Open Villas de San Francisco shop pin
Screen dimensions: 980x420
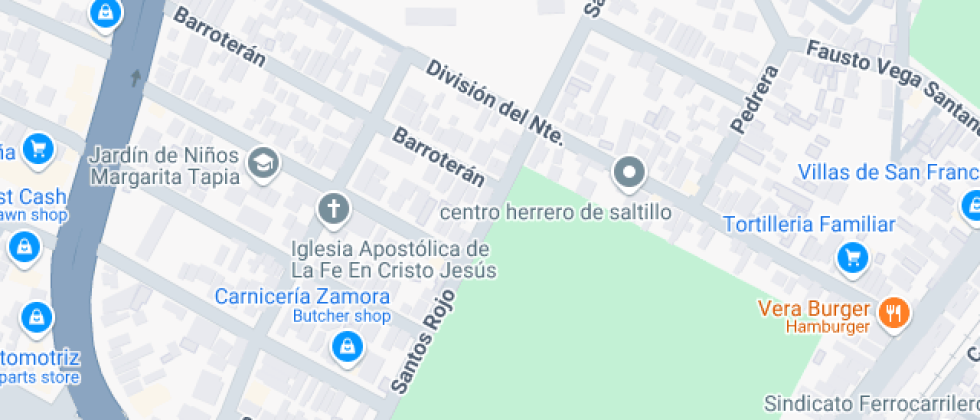click(970, 206)
